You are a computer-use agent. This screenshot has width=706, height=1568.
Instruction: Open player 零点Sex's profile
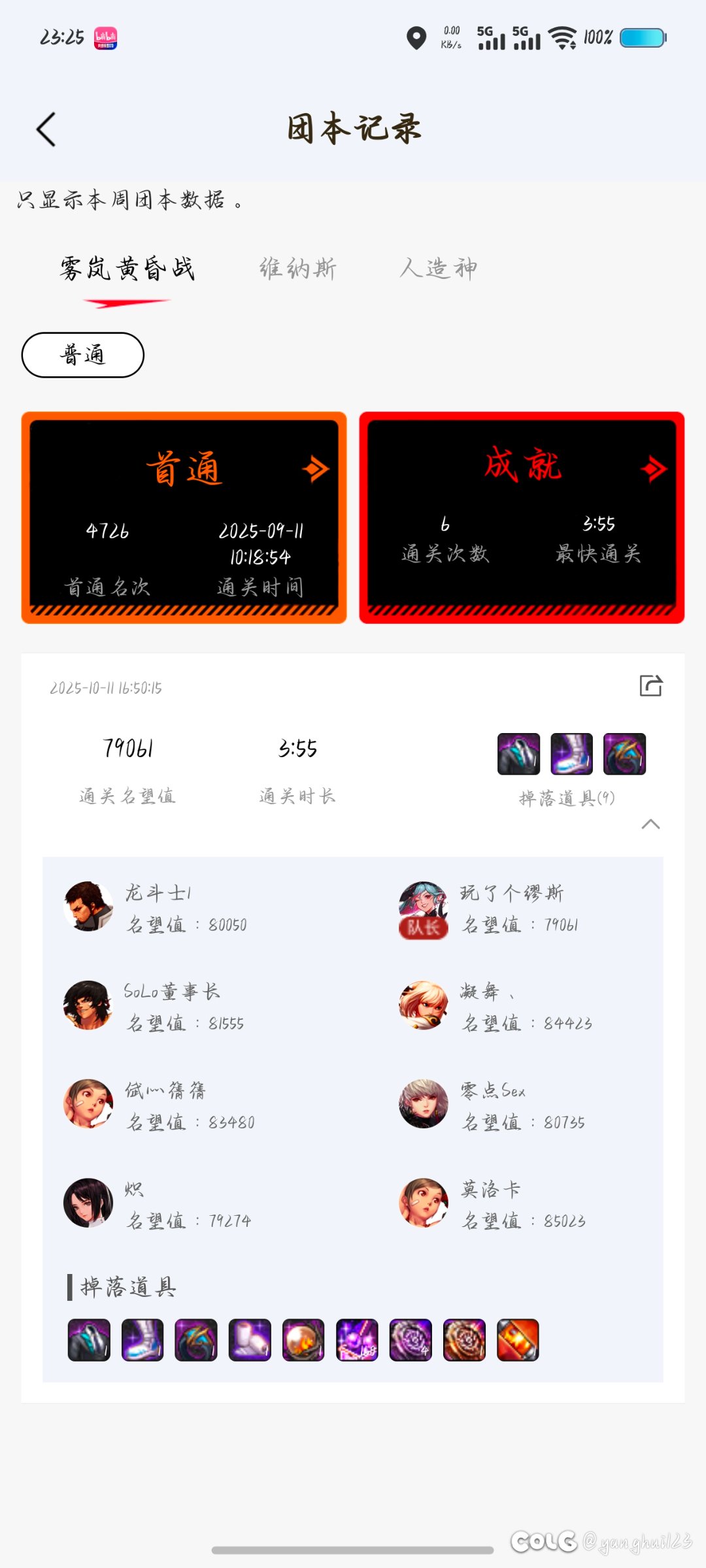tap(424, 1103)
